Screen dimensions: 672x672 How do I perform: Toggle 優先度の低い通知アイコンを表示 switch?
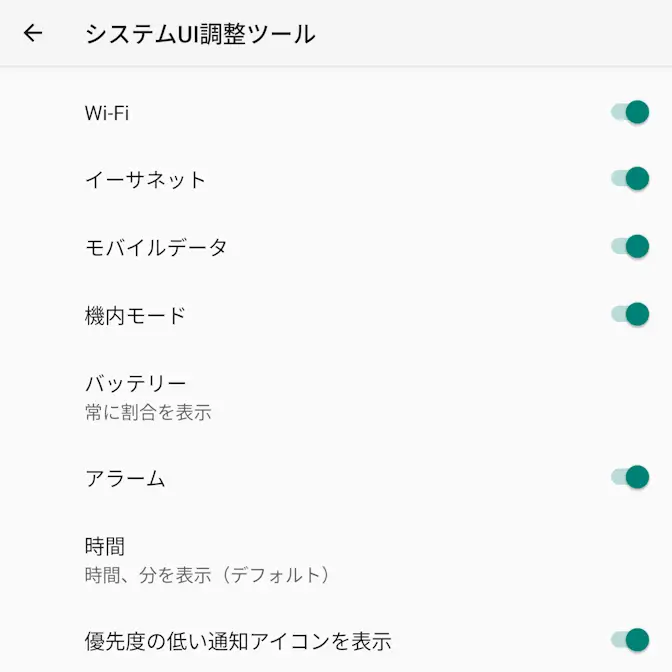[x=630, y=640]
